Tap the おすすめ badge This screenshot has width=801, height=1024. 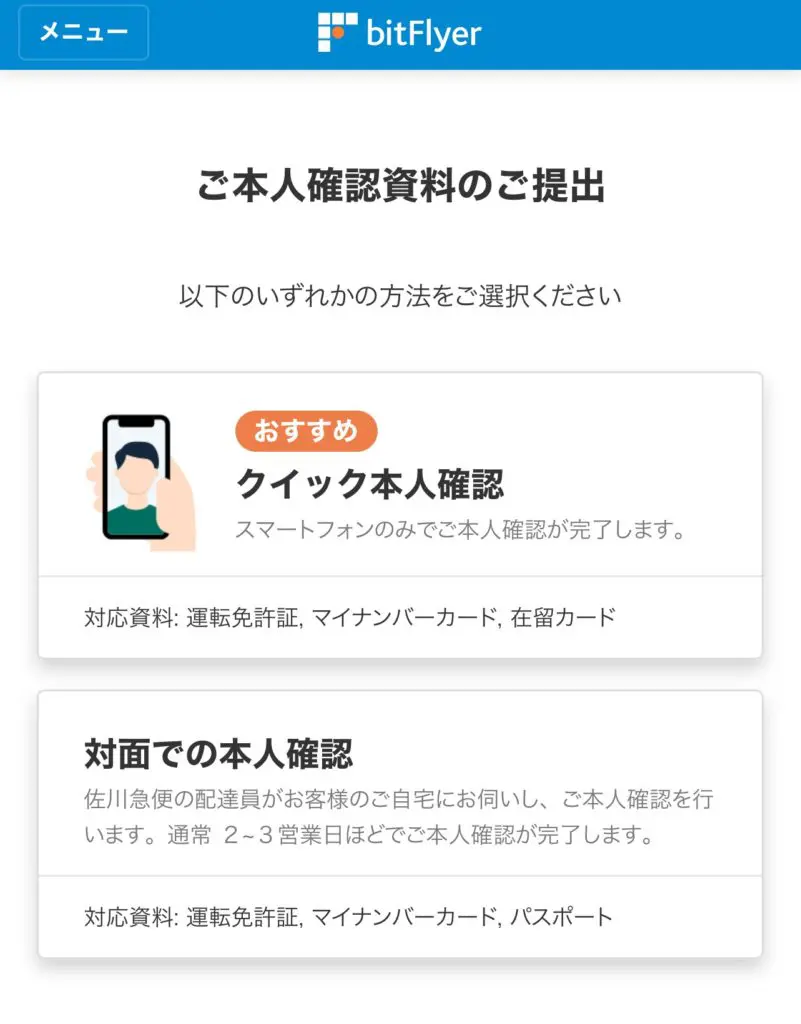306,430
